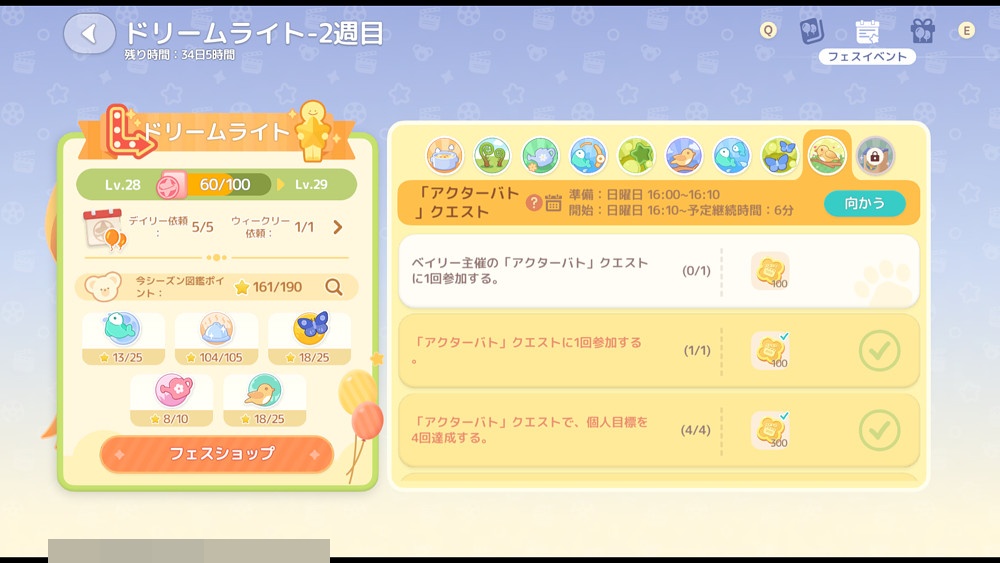Image resolution: width=1000 pixels, height=563 pixels.
Task: Open the フェスイベント calendar icon
Action: coord(867,32)
